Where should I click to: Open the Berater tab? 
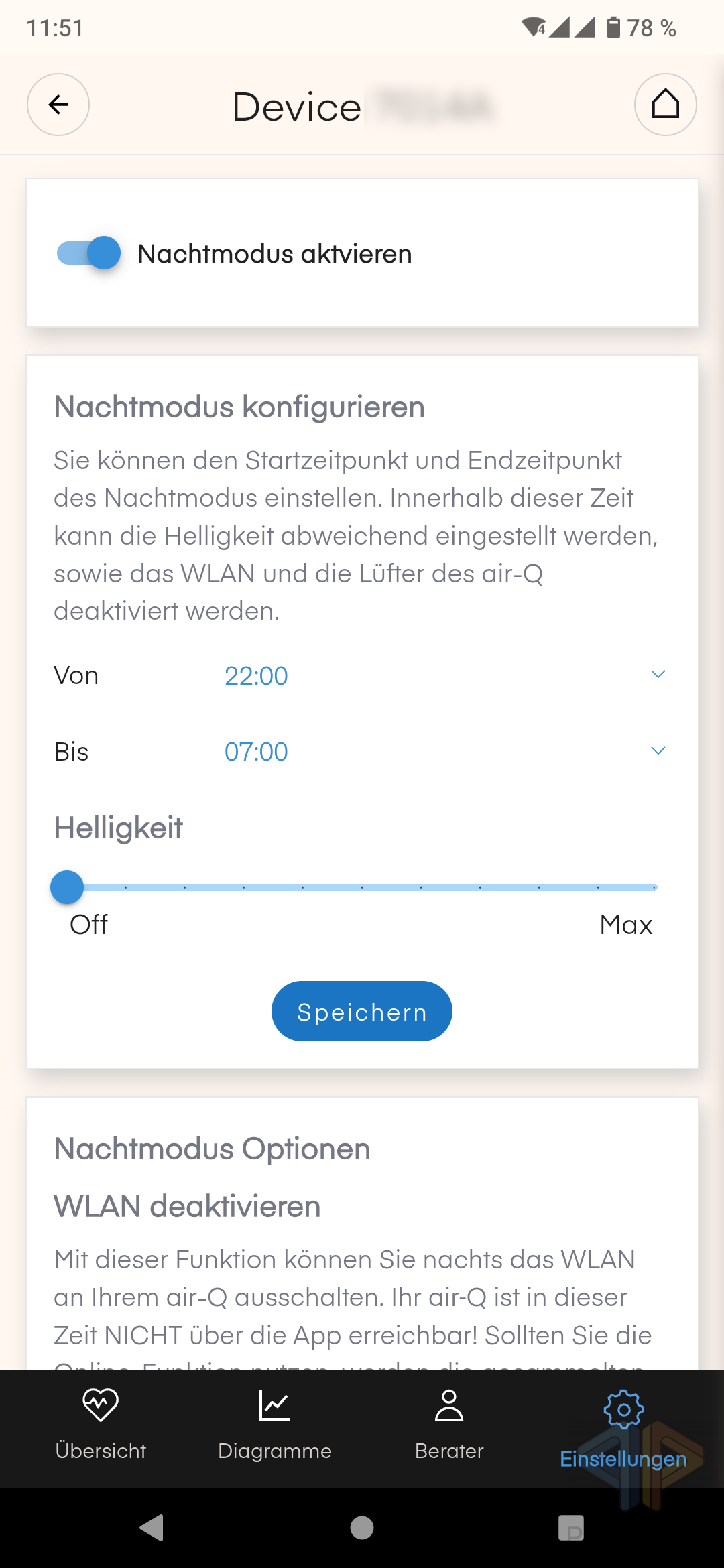(x=449, y=1425)
